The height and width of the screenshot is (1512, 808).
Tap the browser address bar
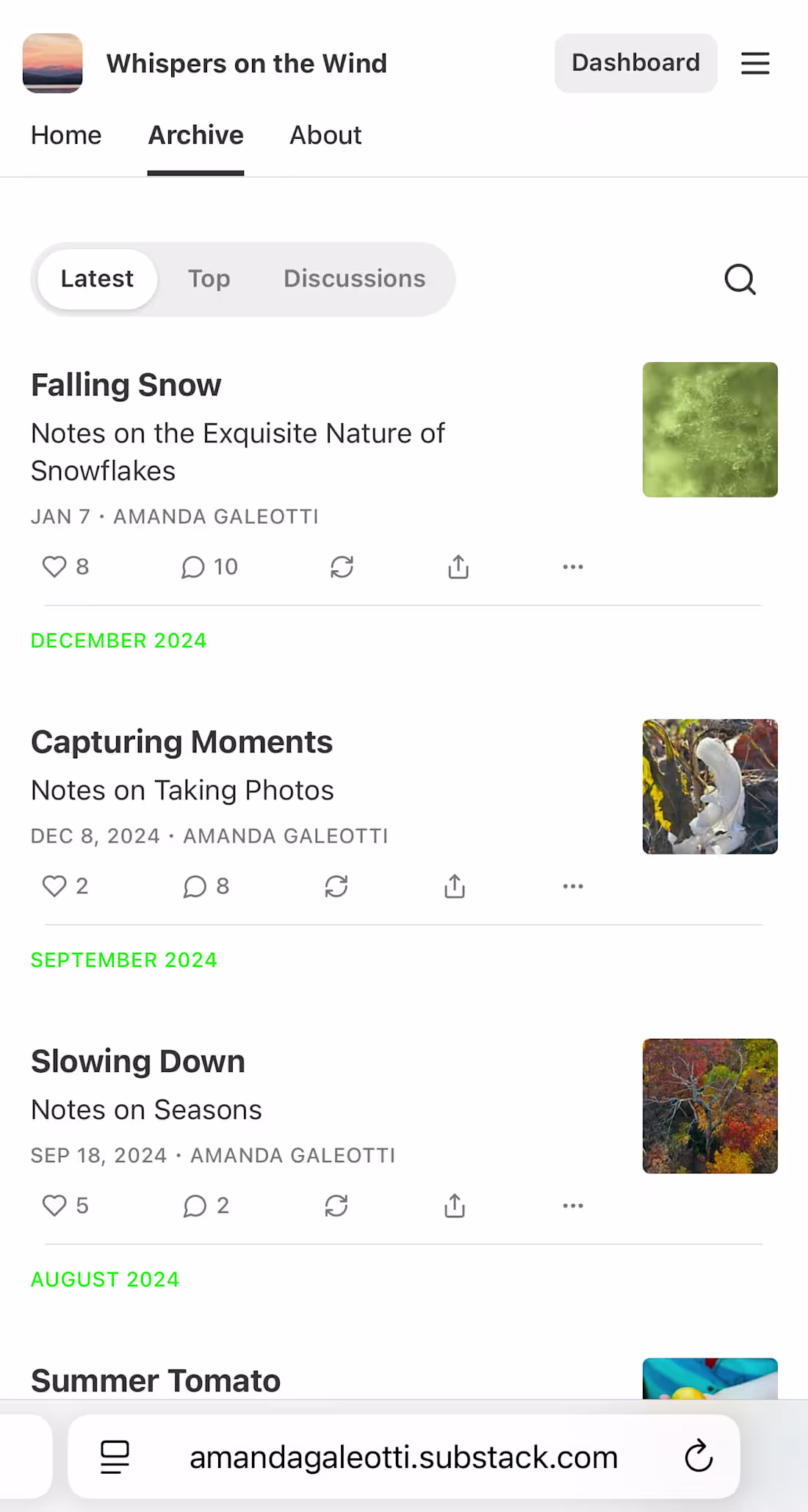[403, 1457]
